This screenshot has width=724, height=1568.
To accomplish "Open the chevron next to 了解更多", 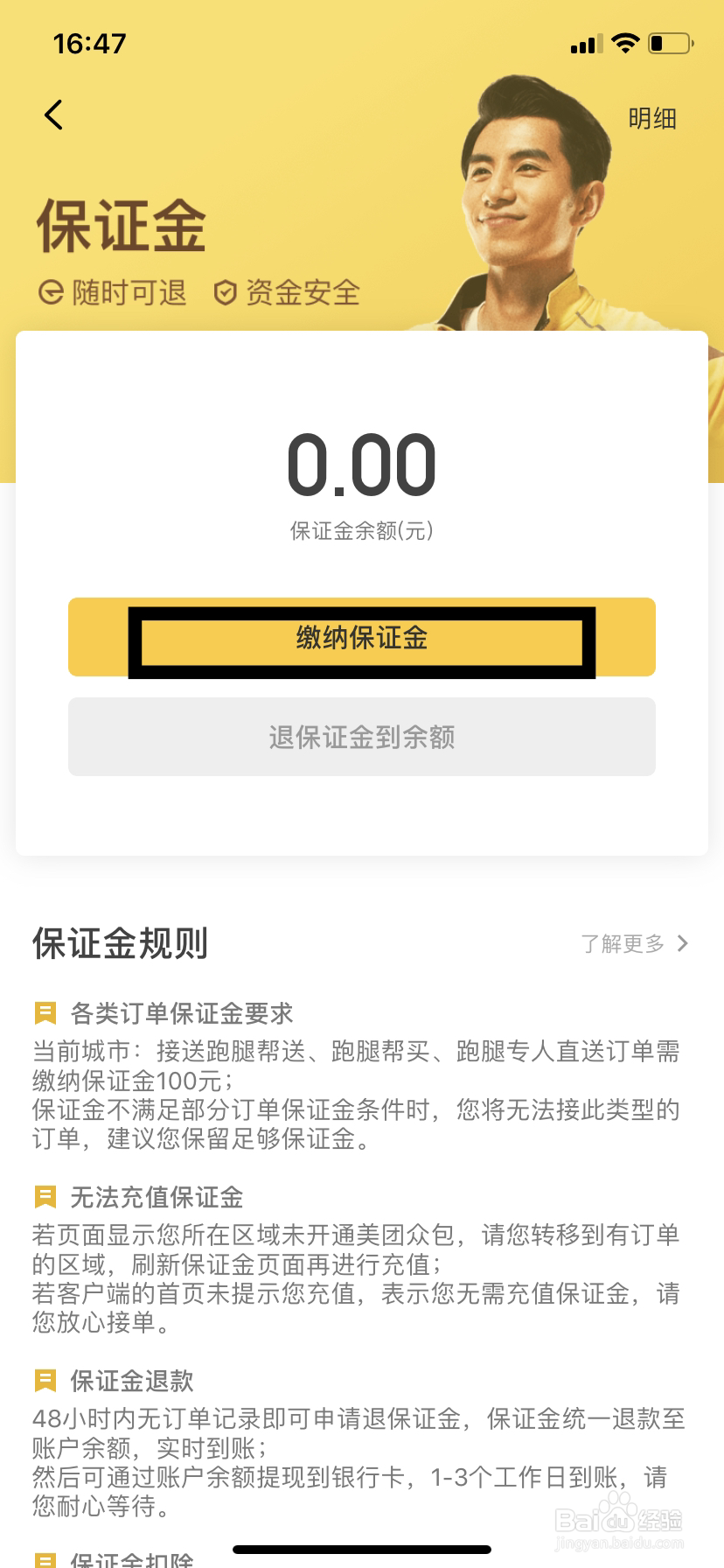I will 683,943.
